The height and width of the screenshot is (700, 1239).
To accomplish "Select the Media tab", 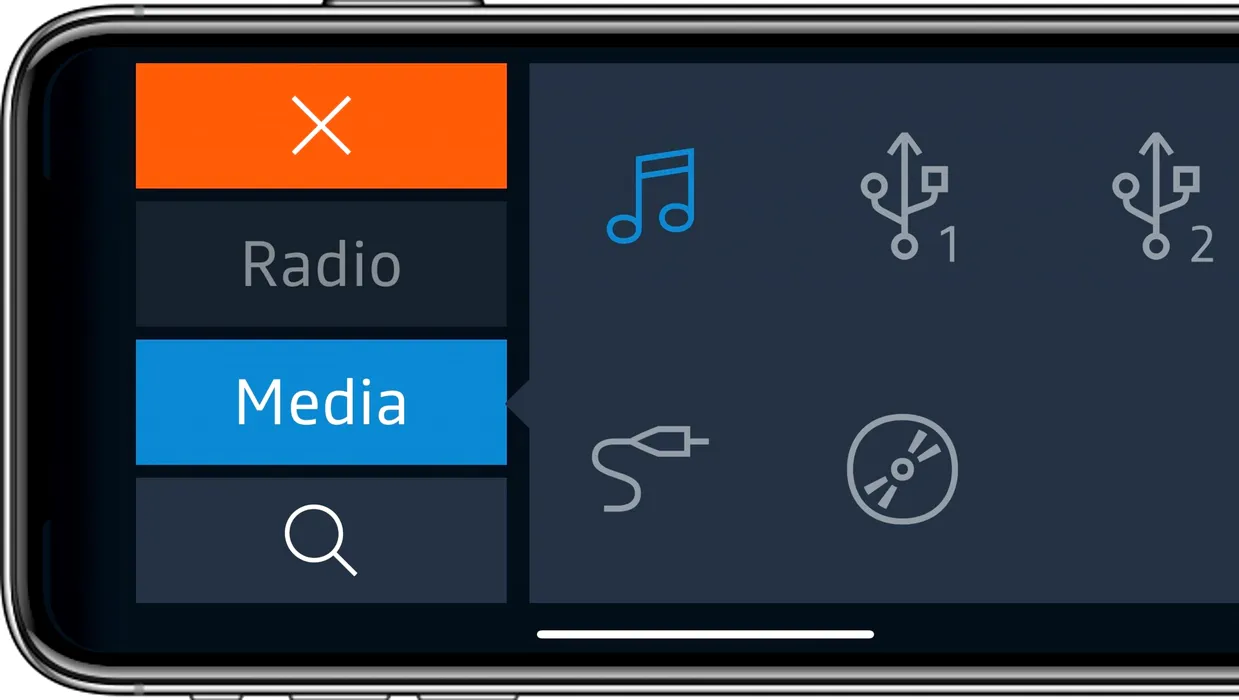I will (x=321, y=402).
